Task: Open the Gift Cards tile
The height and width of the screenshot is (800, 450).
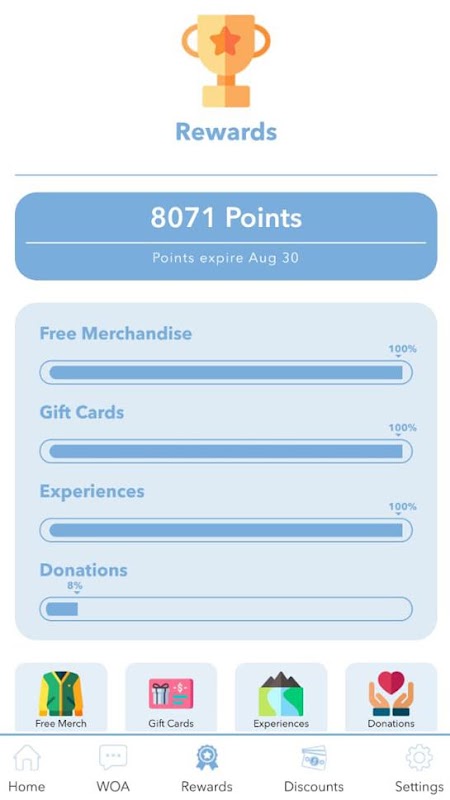Action: pyautogui.click(x=171, y=698)
